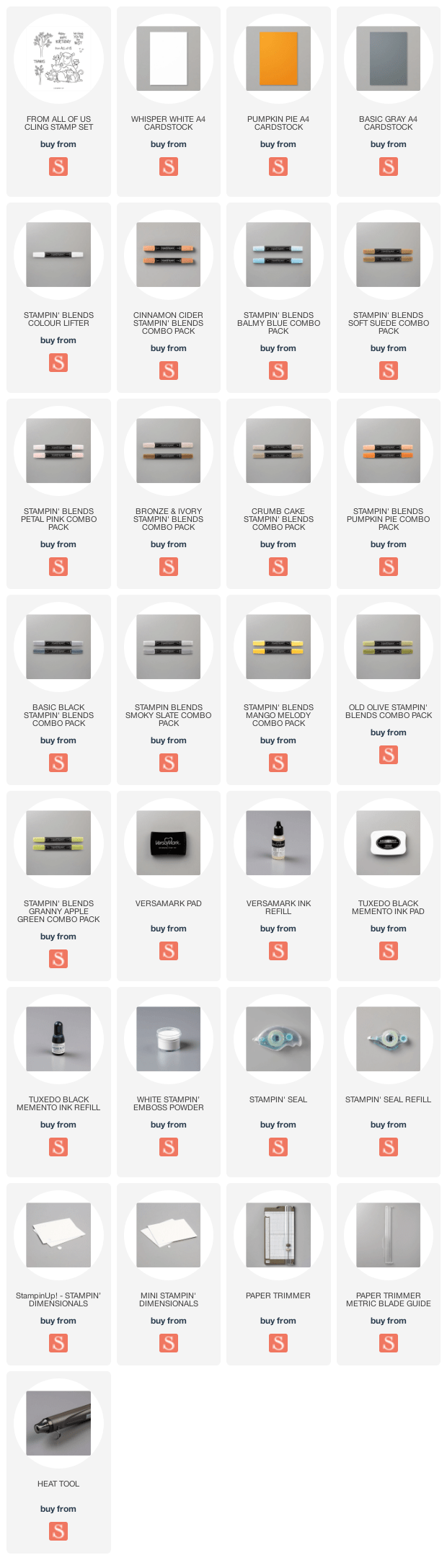Tap store icon under Paper Trimmer
This screenshot has height=1568, width=447.
278,1343
